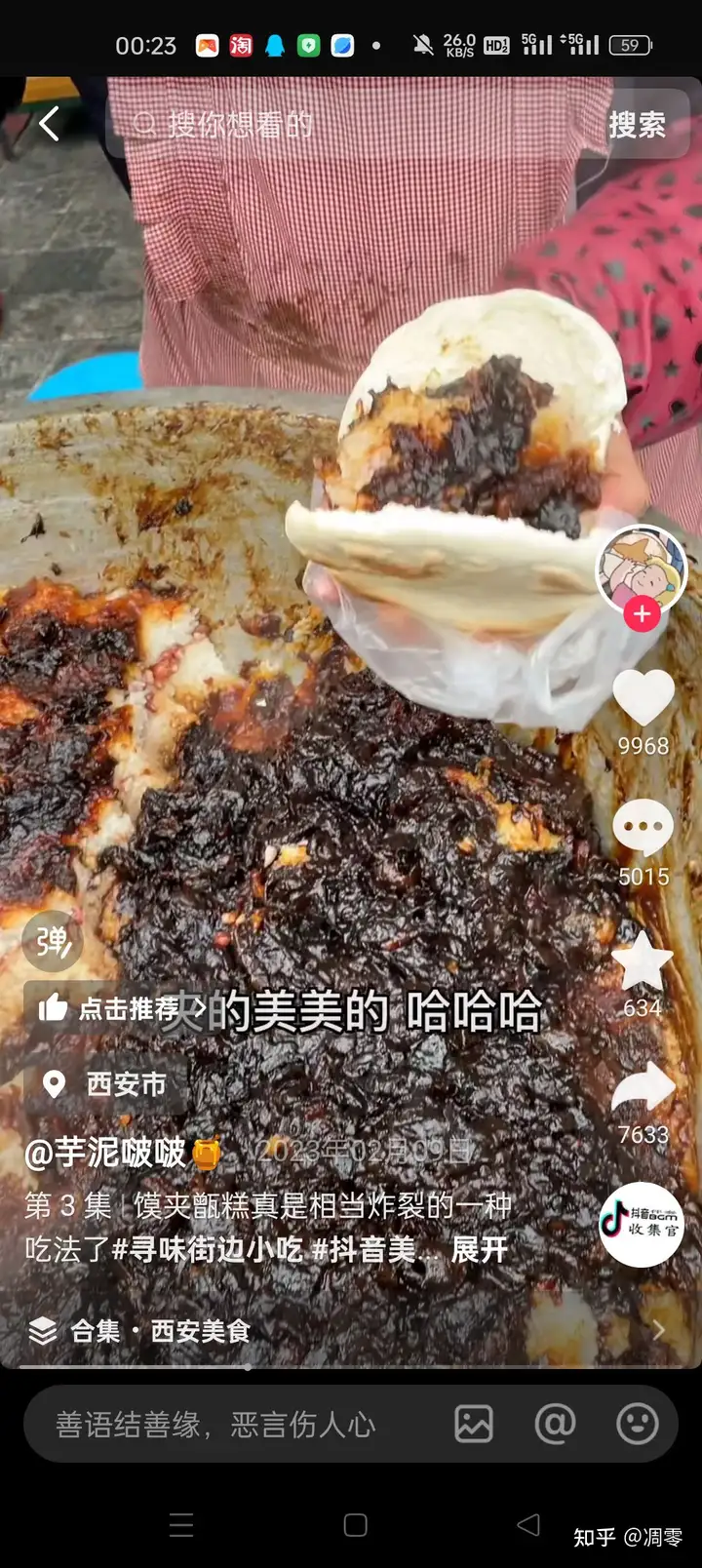Toggle the 弹 danmaku button
702x1568 pixels.
53,941
